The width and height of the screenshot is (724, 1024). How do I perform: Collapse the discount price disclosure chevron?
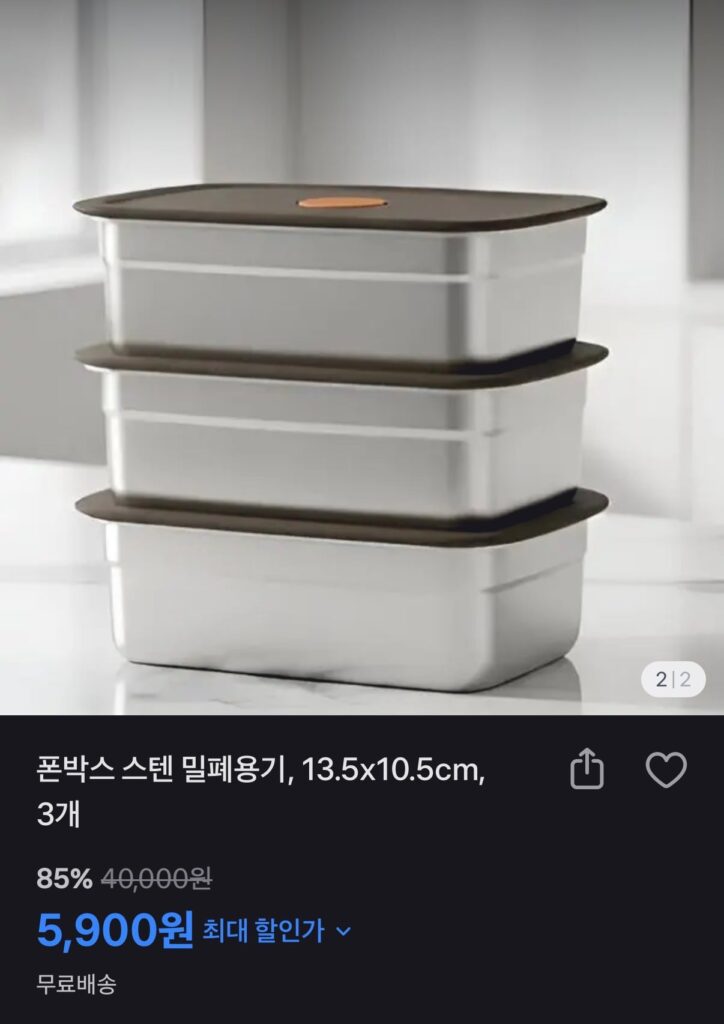click(345, 931)
